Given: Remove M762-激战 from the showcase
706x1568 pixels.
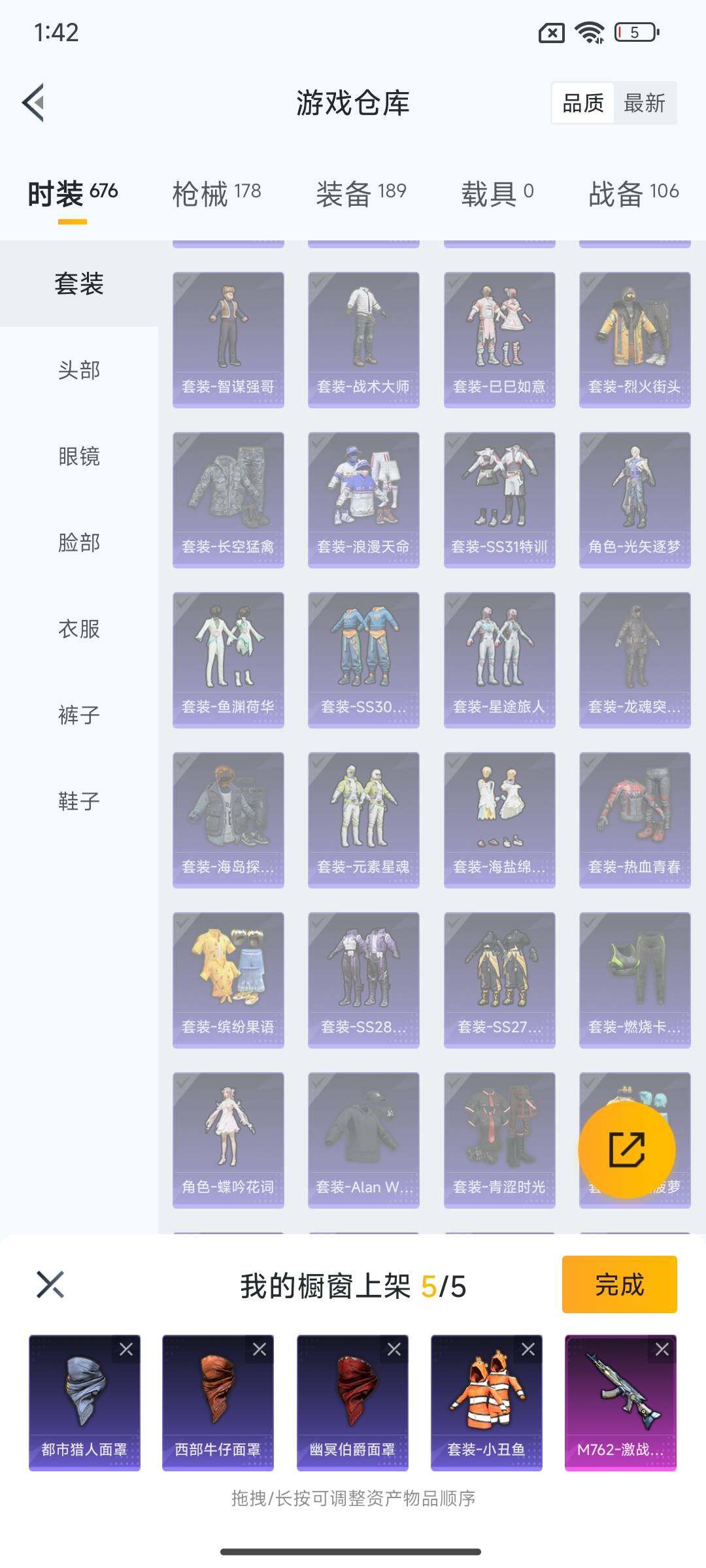Looking at the screenshot, I should (662, 1349).
